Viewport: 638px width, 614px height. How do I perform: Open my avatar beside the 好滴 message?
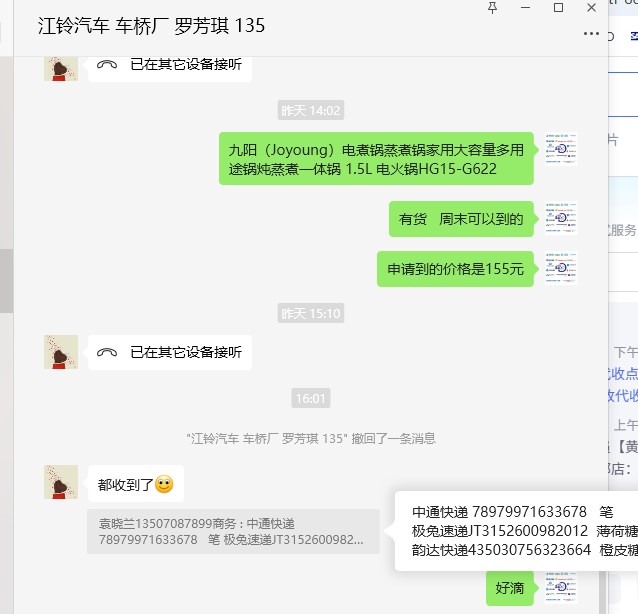click(561, 586)
